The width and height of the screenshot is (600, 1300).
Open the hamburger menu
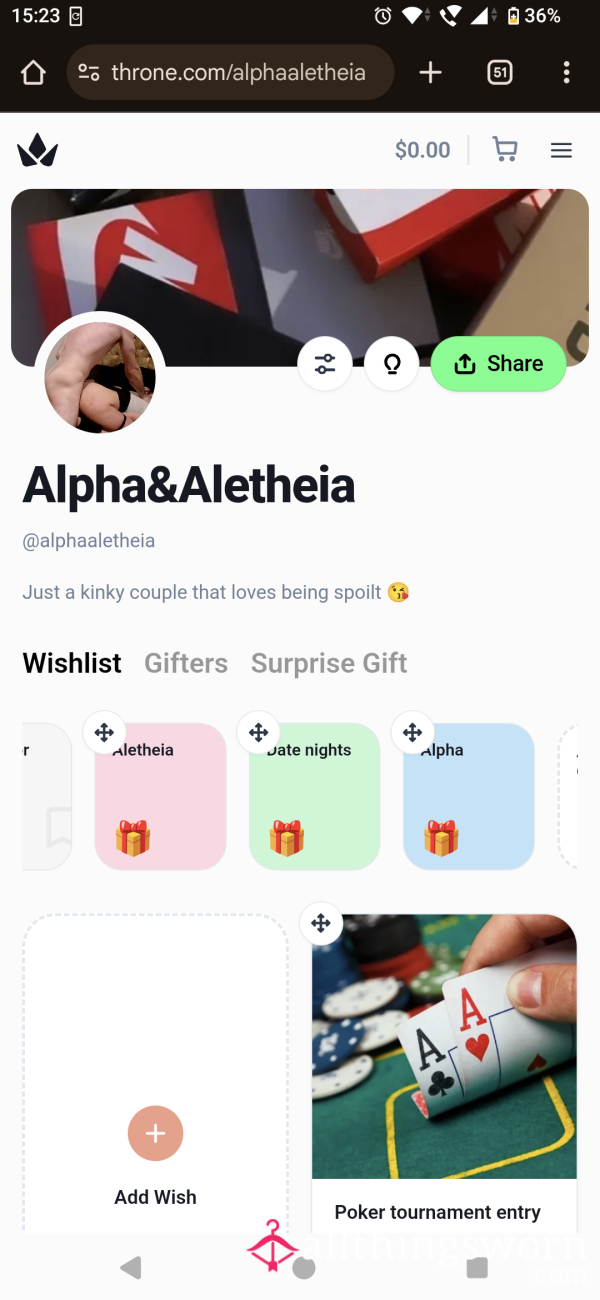pos(561,151)
